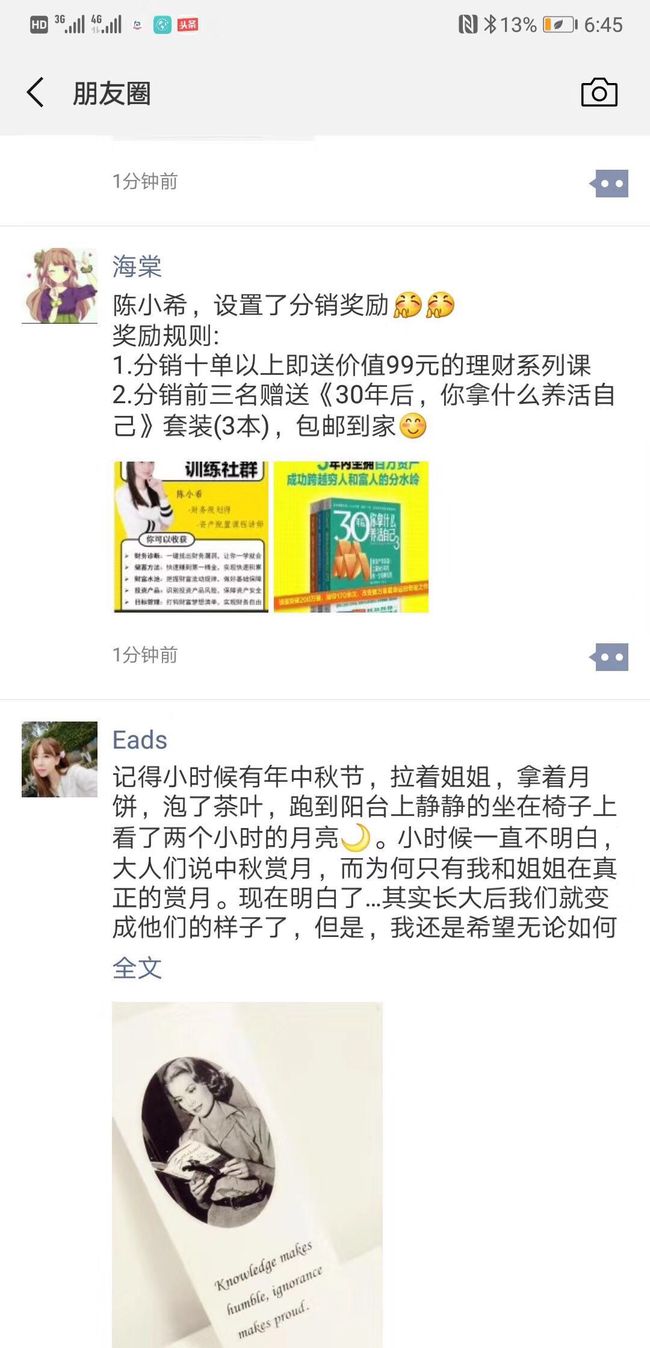Open 海棠's profile avatar
The height and width of the screenshot is (1348, 650).
point(60,286)
